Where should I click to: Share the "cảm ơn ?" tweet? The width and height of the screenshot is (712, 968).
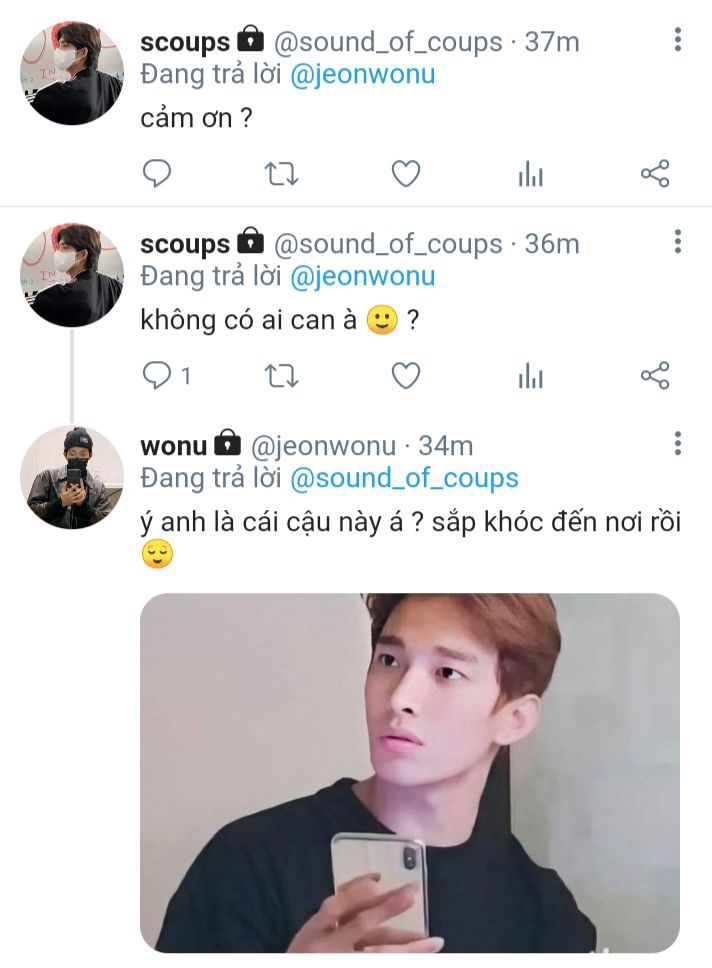pos(654,175)
